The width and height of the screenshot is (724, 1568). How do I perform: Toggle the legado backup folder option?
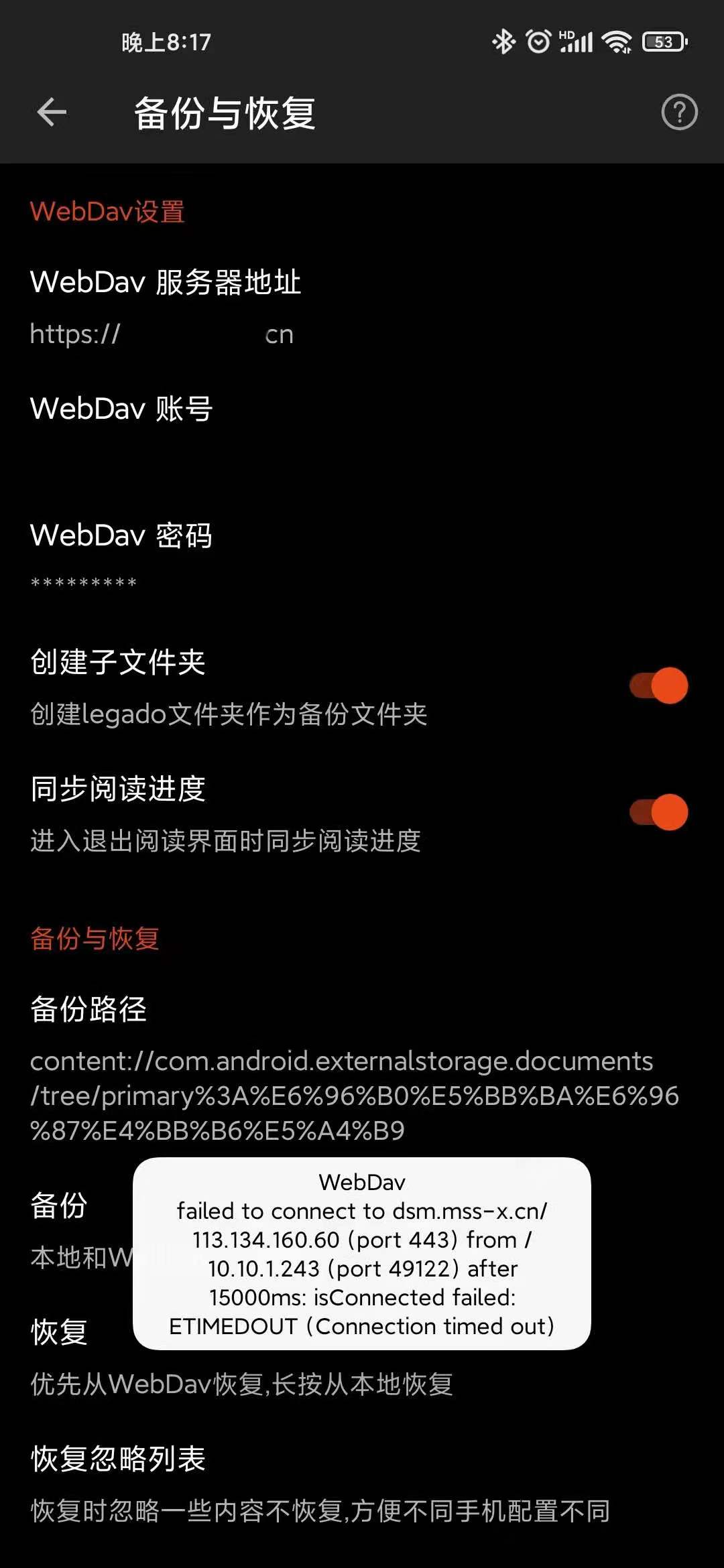click(659, 685)
